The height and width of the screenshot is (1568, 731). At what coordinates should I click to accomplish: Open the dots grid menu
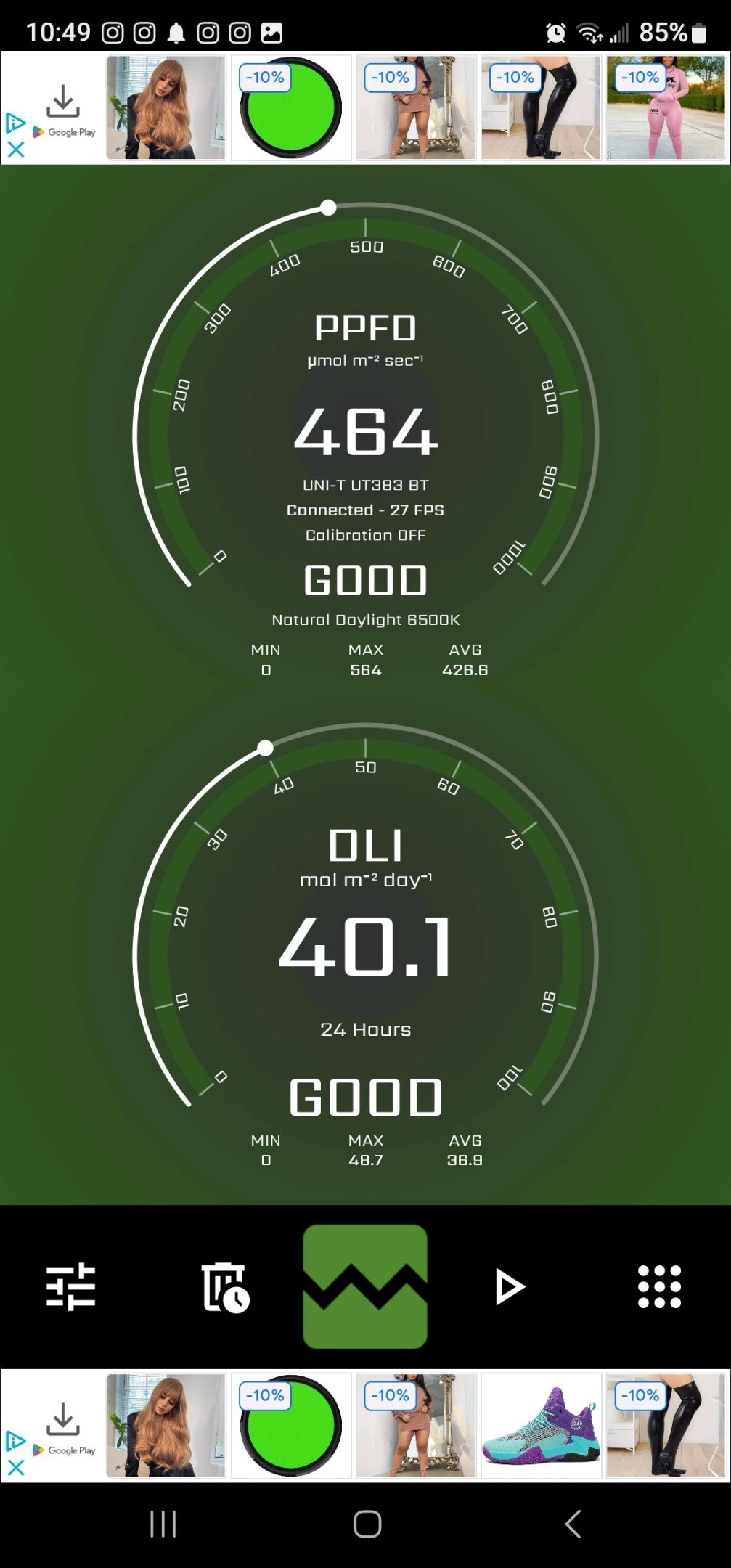(x=659, y=1287)
